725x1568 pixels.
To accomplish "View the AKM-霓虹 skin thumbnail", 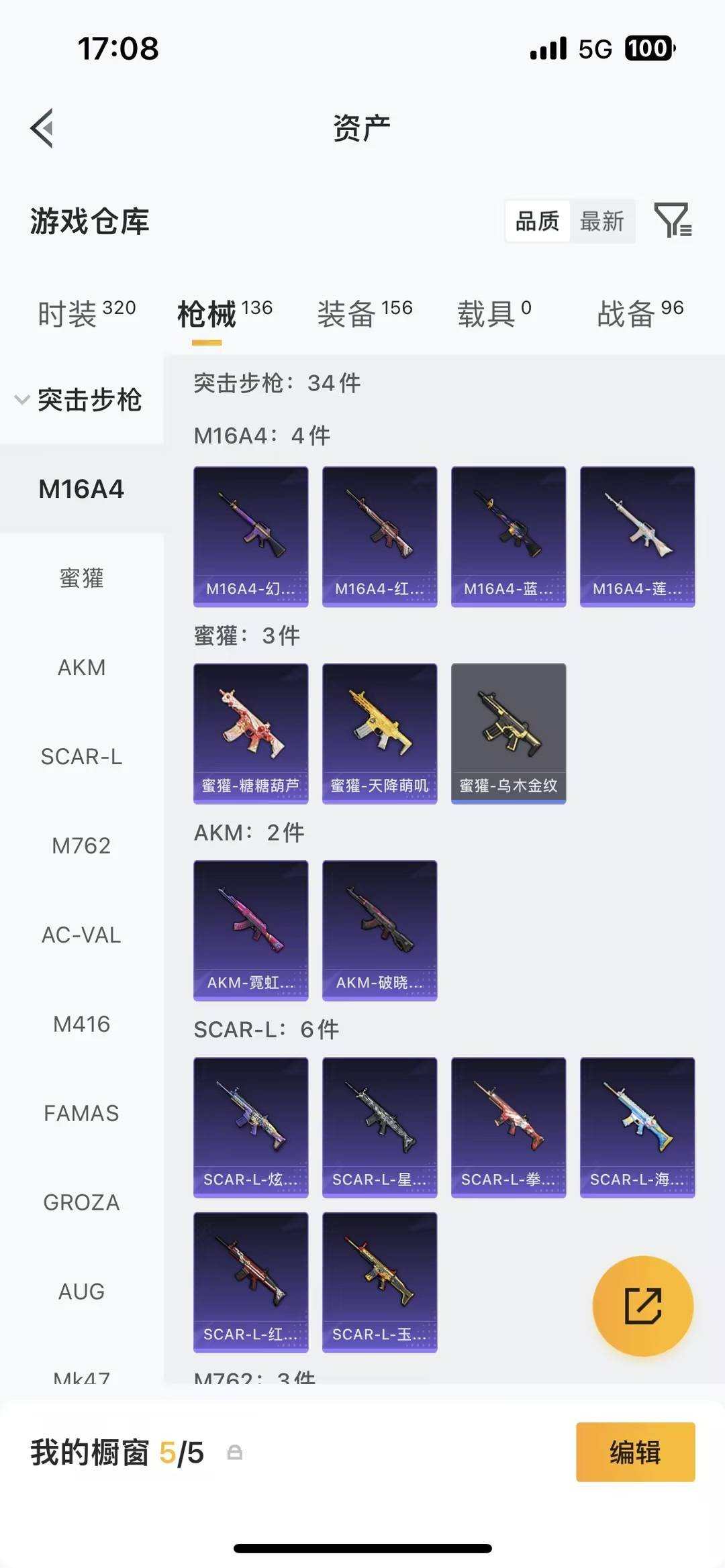I will click(x=250, y=927).
